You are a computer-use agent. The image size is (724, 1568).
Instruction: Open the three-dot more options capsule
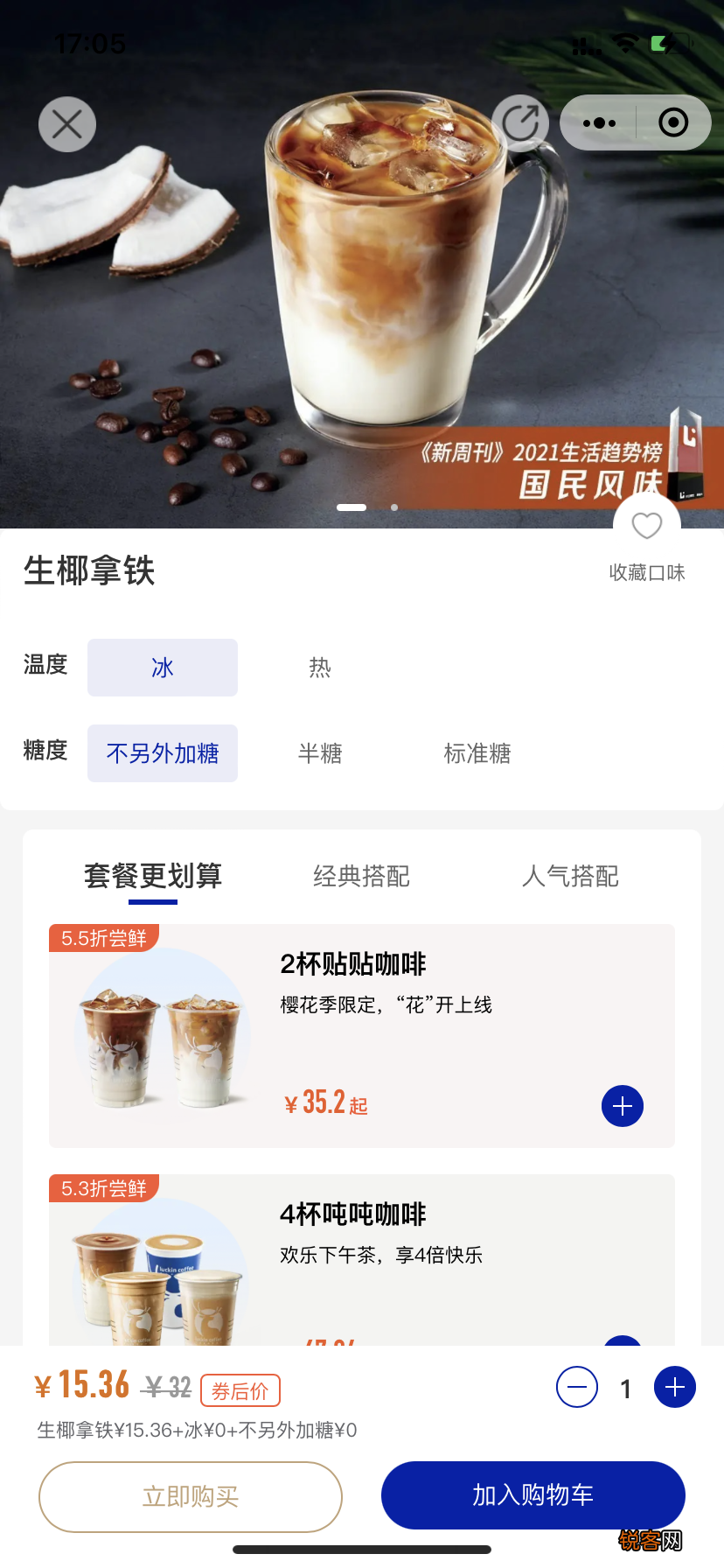[598, 122]
